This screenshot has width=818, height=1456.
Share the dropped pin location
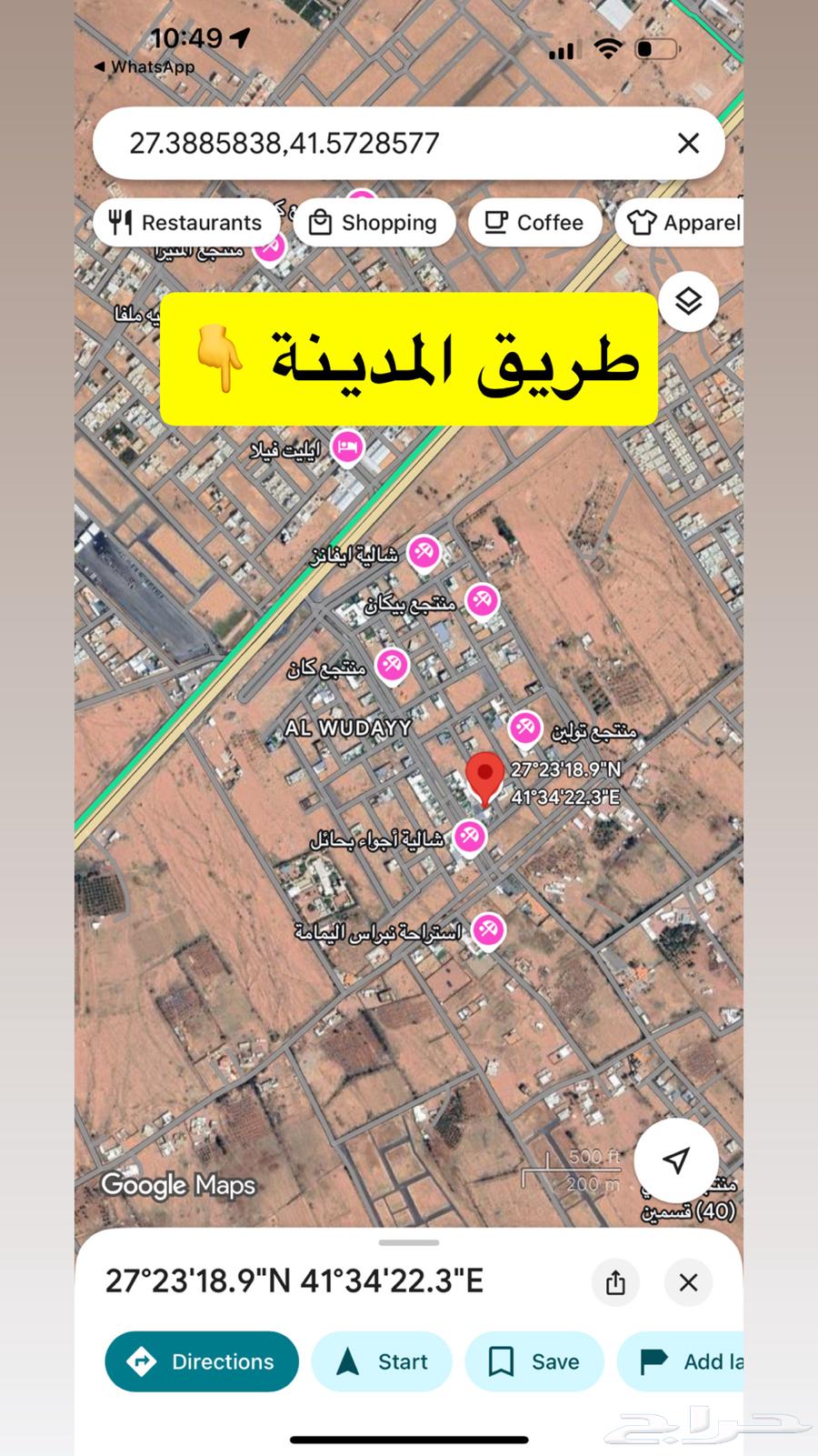coord(615,1282)
